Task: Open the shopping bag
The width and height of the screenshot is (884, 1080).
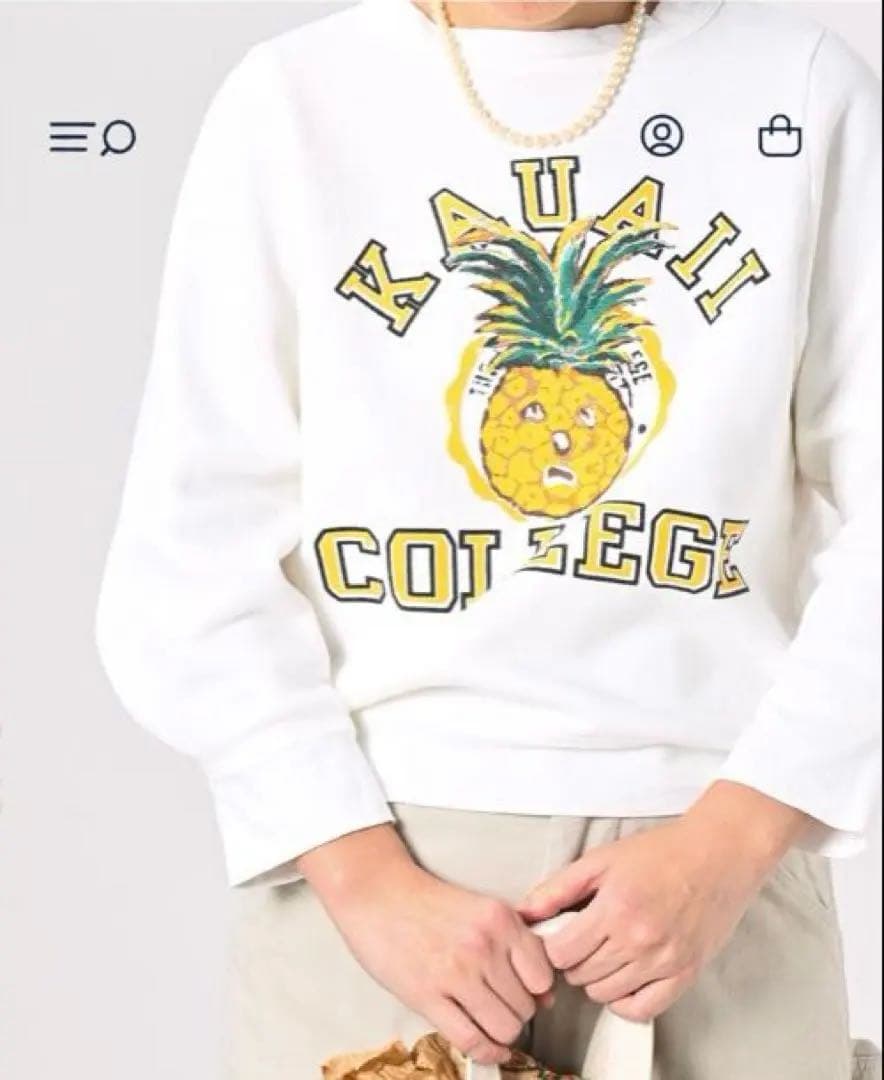Action: pos(780,136)
